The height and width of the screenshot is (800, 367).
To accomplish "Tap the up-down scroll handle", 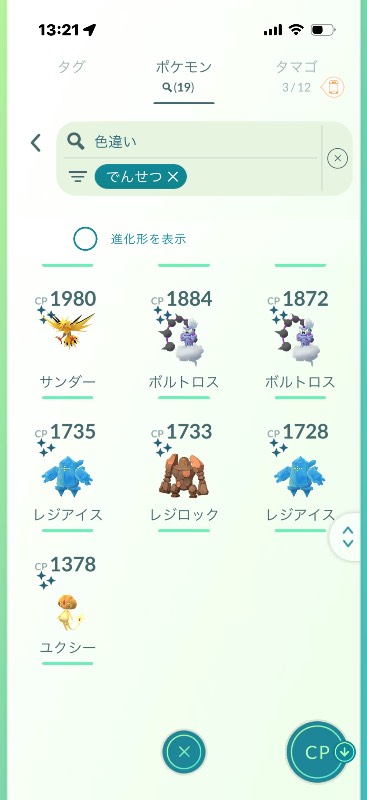I will pos(348,537).
